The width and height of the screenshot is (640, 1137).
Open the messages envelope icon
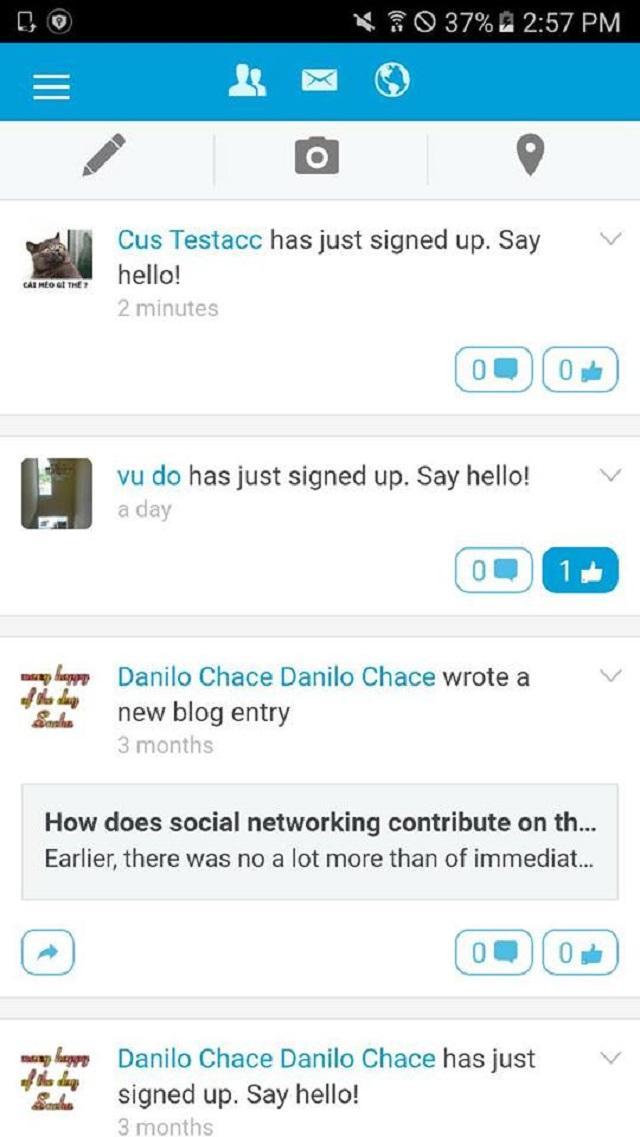pos(319,82)
